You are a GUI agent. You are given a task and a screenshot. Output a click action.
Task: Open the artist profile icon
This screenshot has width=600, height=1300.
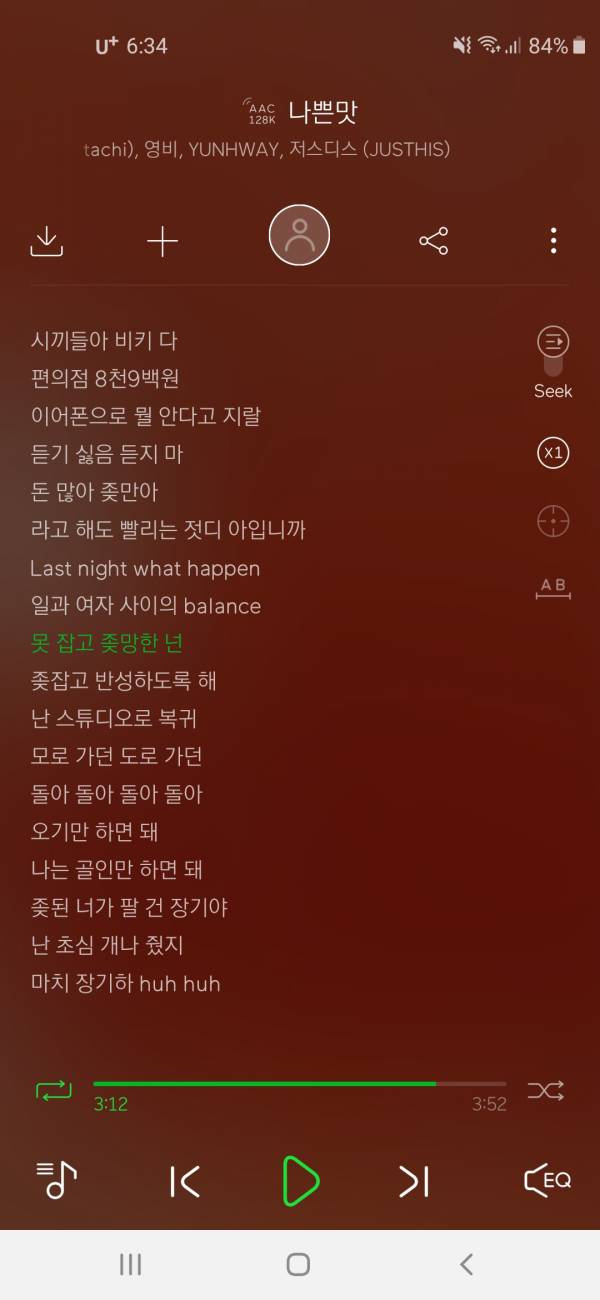pos(299,236)
